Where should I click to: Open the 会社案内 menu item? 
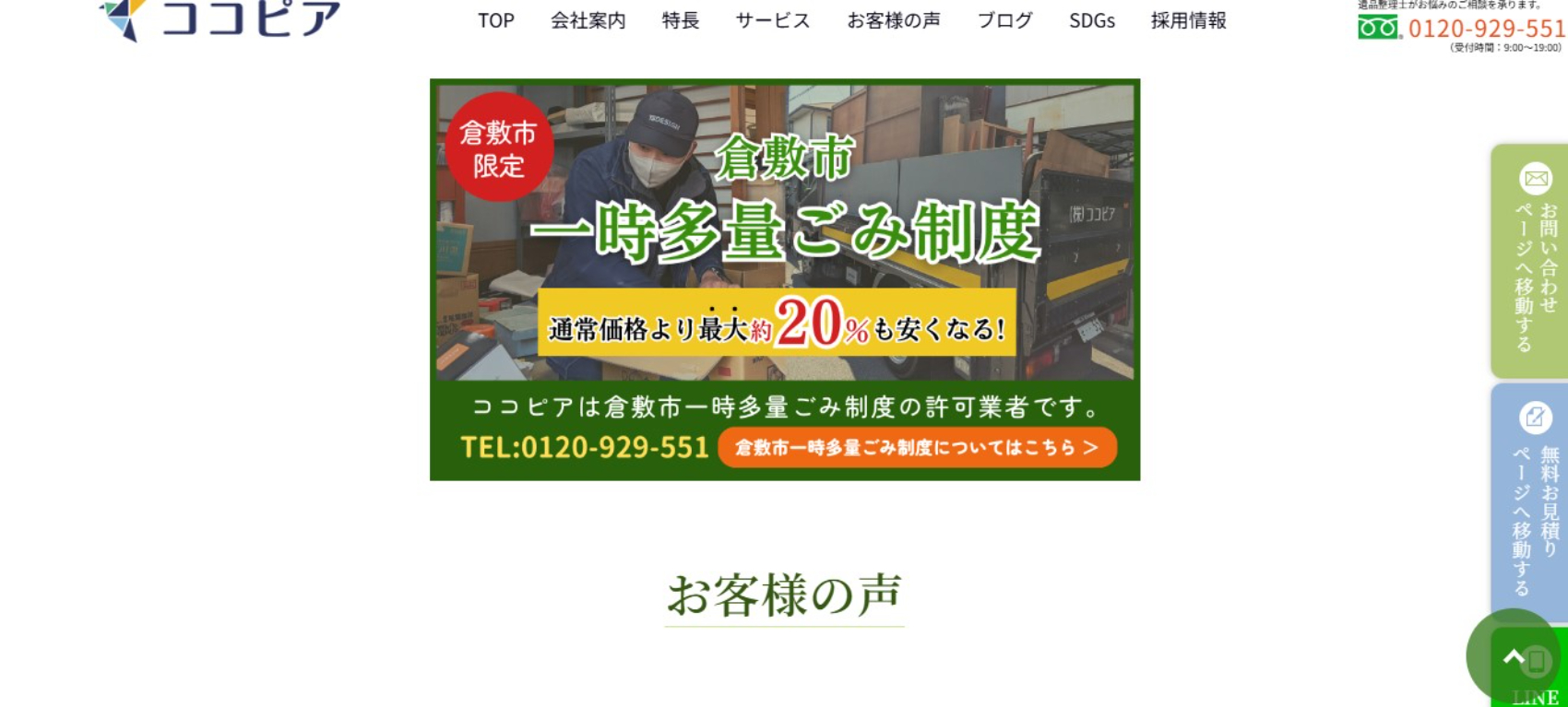click(x=588, y=20)
